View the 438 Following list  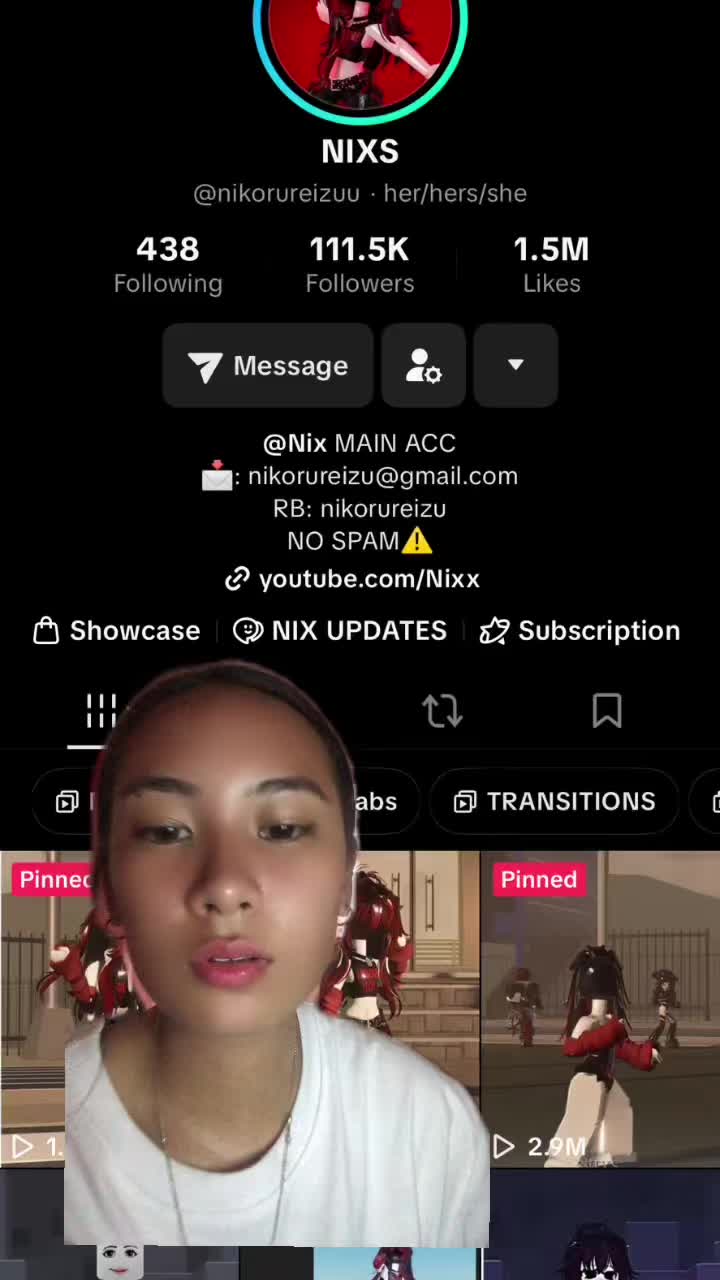point(168,265)
